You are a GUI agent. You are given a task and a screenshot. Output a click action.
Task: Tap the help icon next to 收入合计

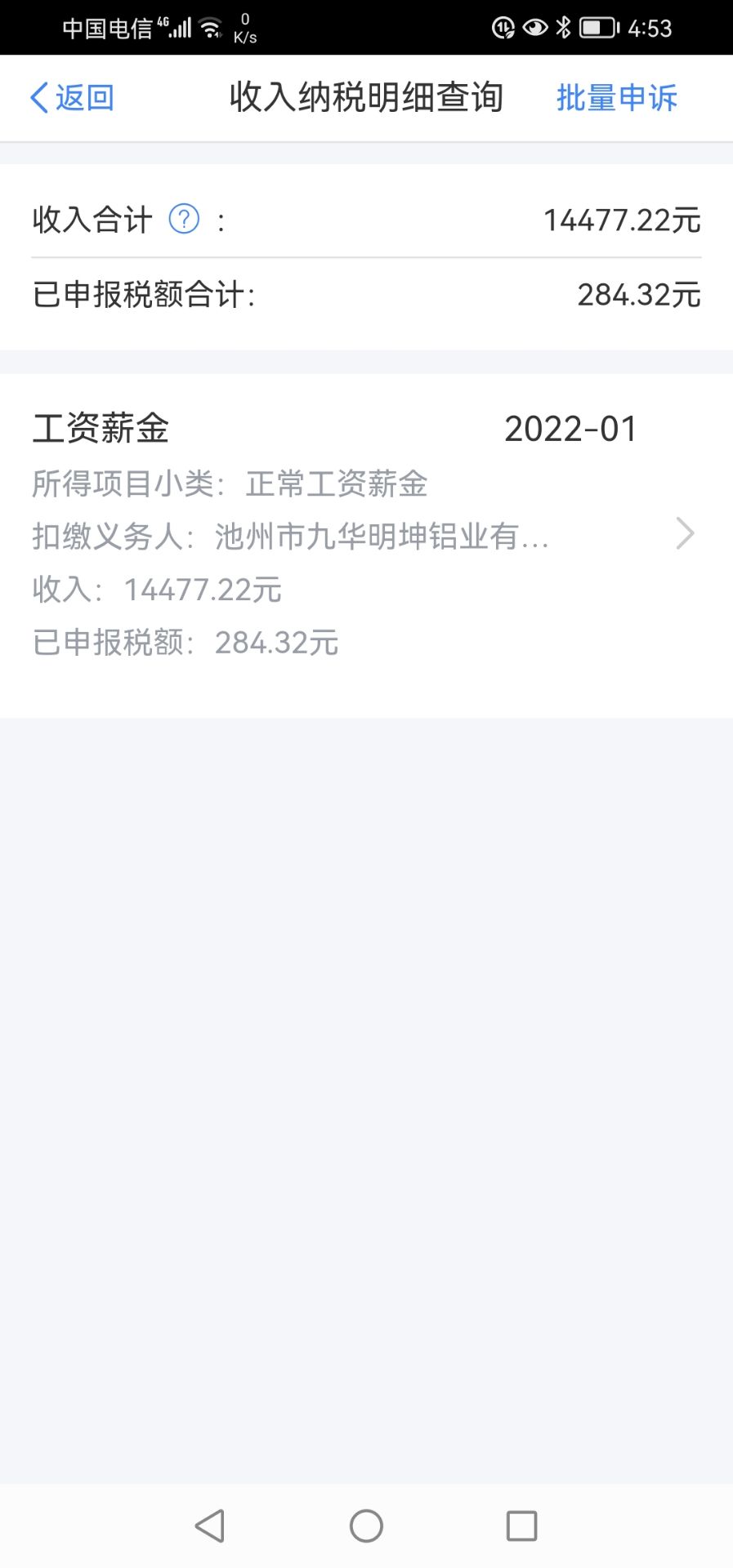coord(184,219)
